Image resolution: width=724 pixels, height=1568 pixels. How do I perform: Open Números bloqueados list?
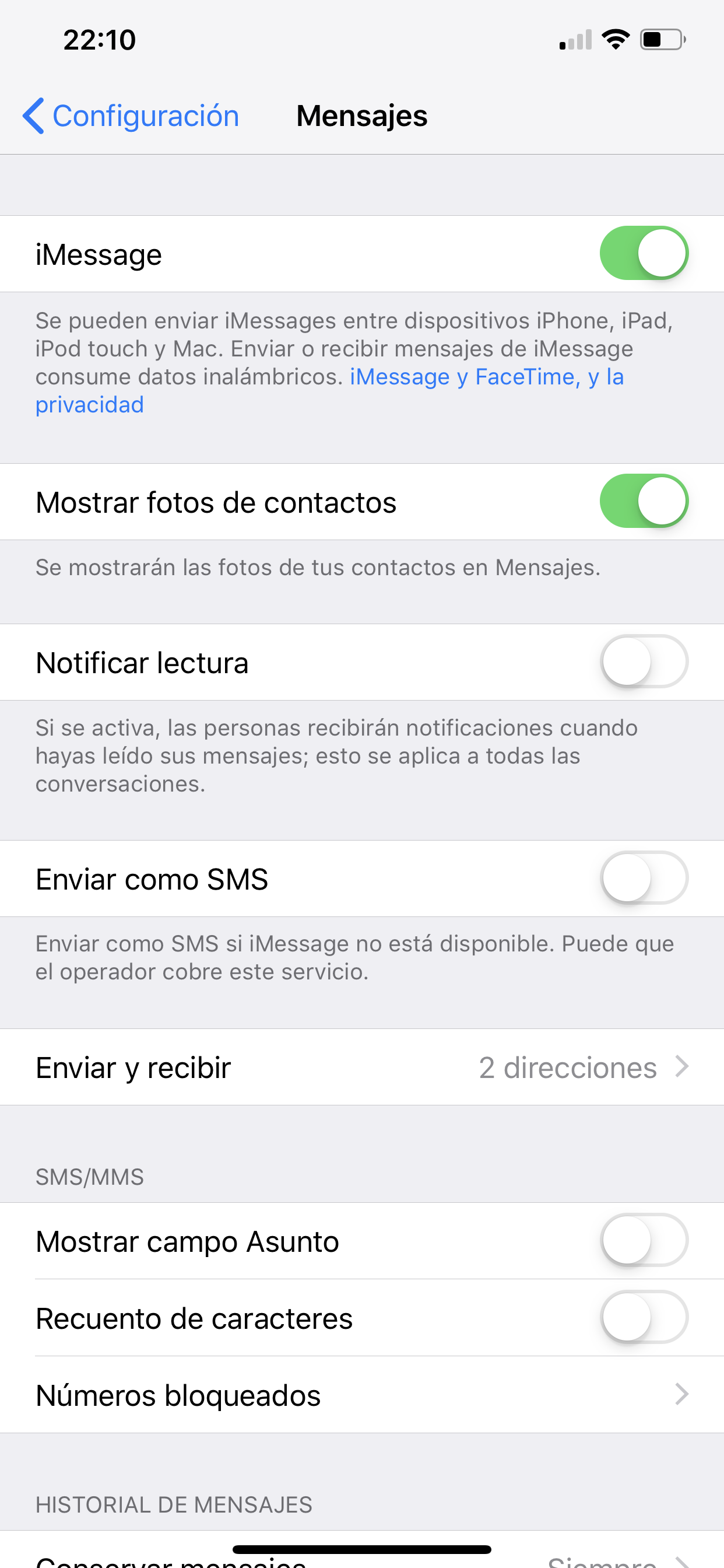pyautogui.click(x=362, y=1395)
